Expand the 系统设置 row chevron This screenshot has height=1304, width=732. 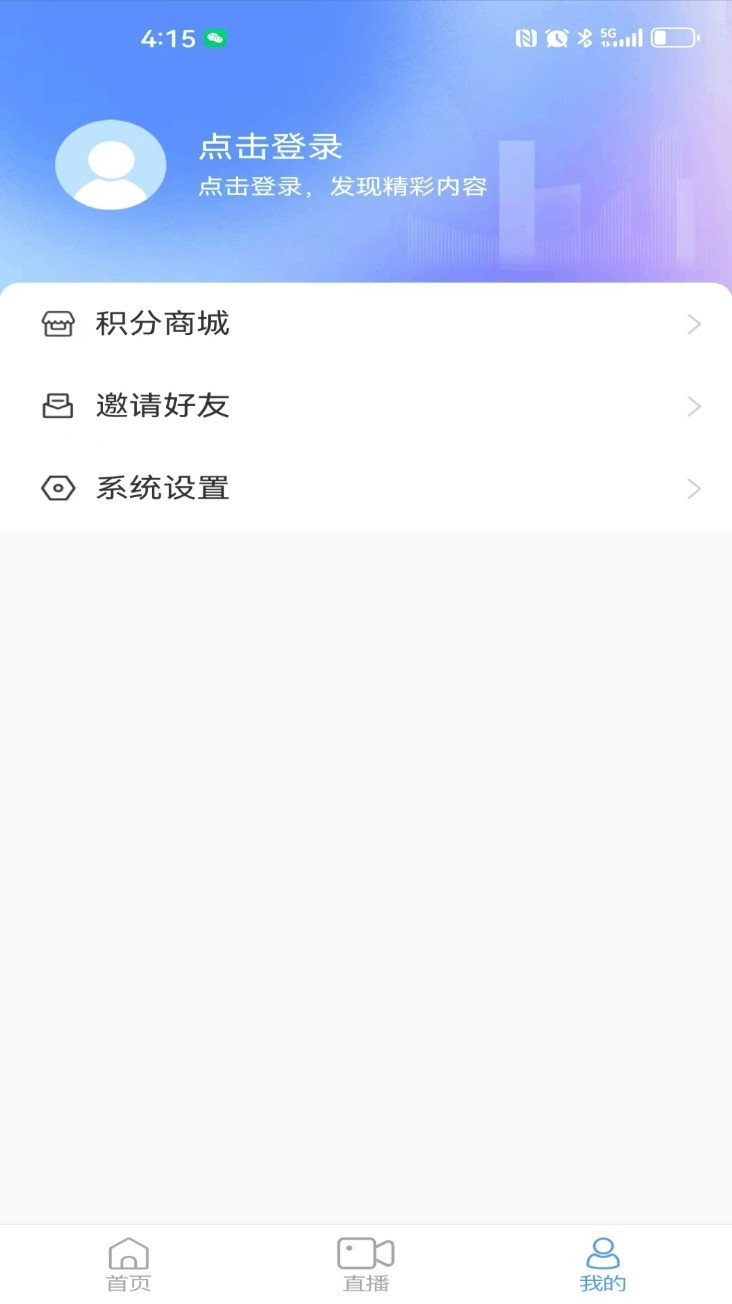(x=694, y=488)
